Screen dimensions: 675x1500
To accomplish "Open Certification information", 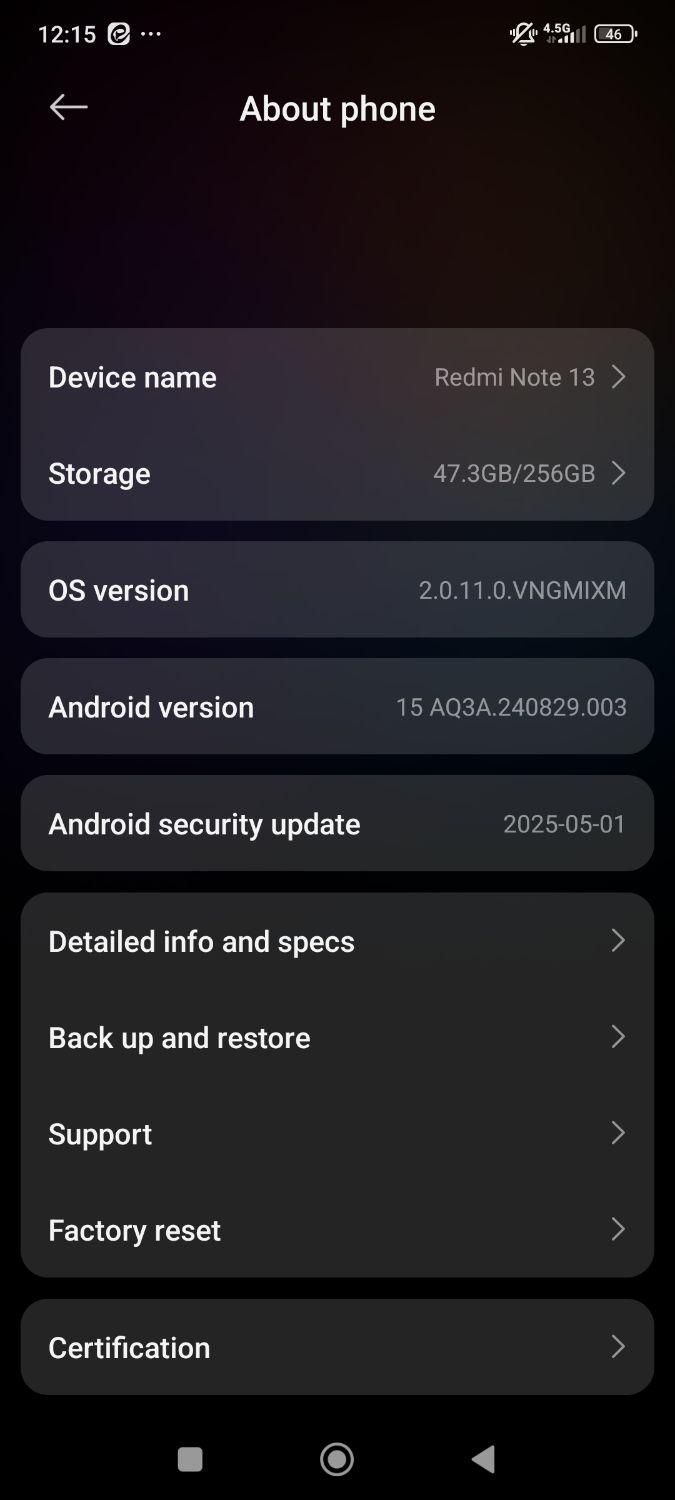I will point(337,1347).
